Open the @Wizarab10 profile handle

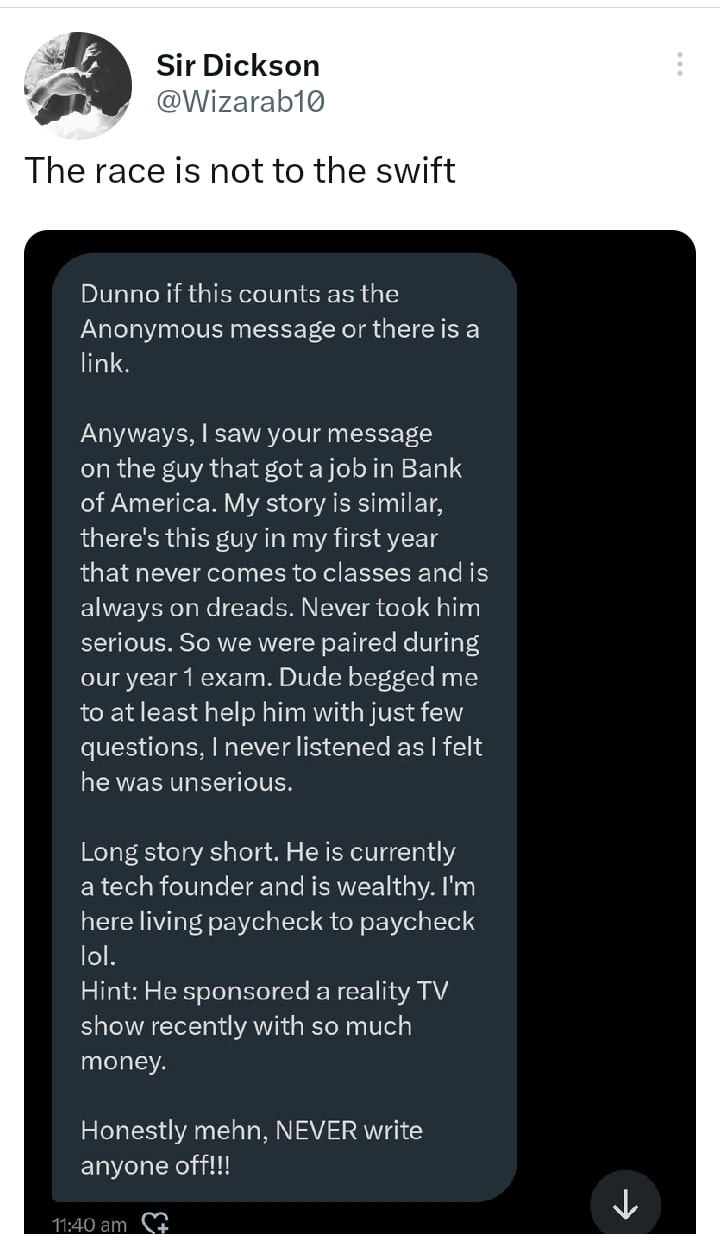[241, 101]
